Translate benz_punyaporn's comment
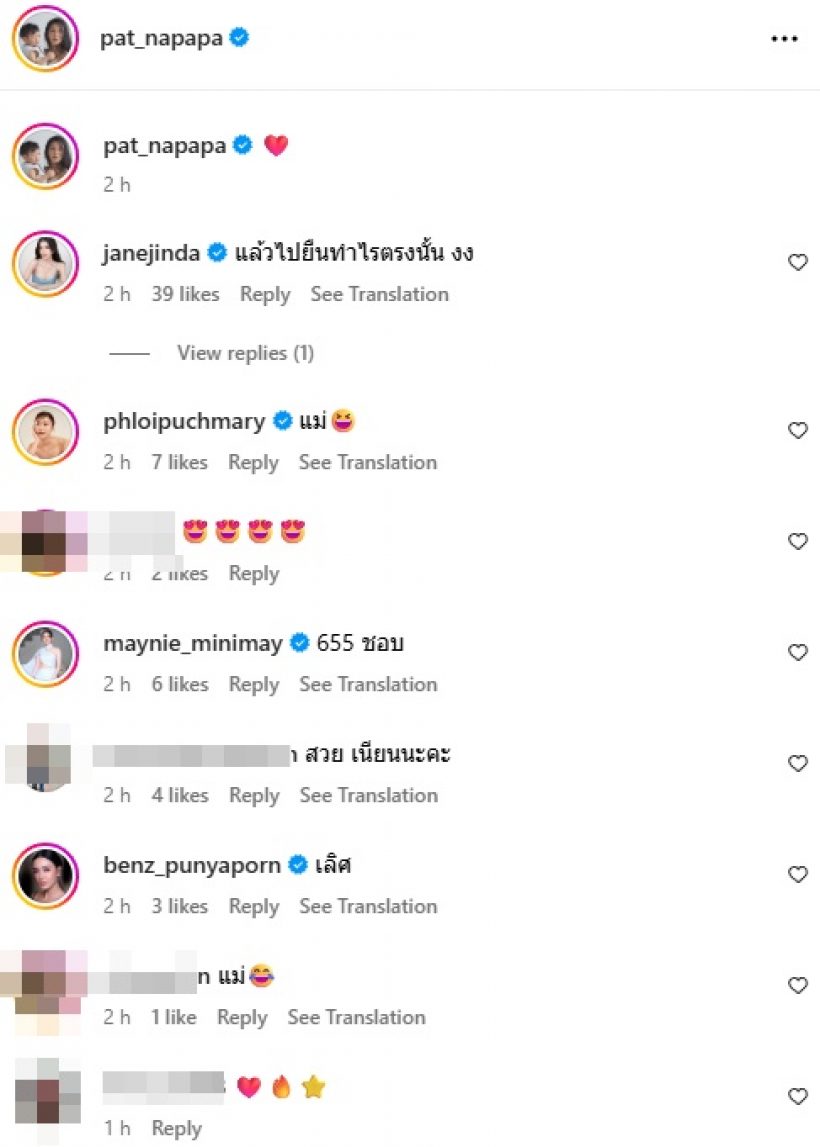This screenshot has height=1147, width=820. coord(368,906)
